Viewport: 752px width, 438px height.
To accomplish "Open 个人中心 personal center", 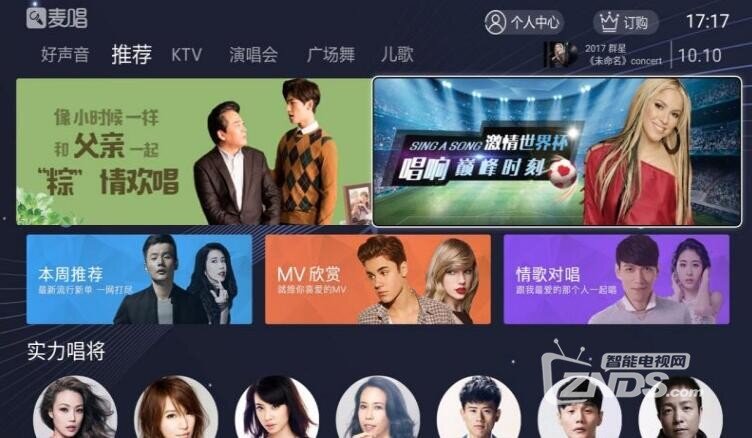I will point(523,22).
